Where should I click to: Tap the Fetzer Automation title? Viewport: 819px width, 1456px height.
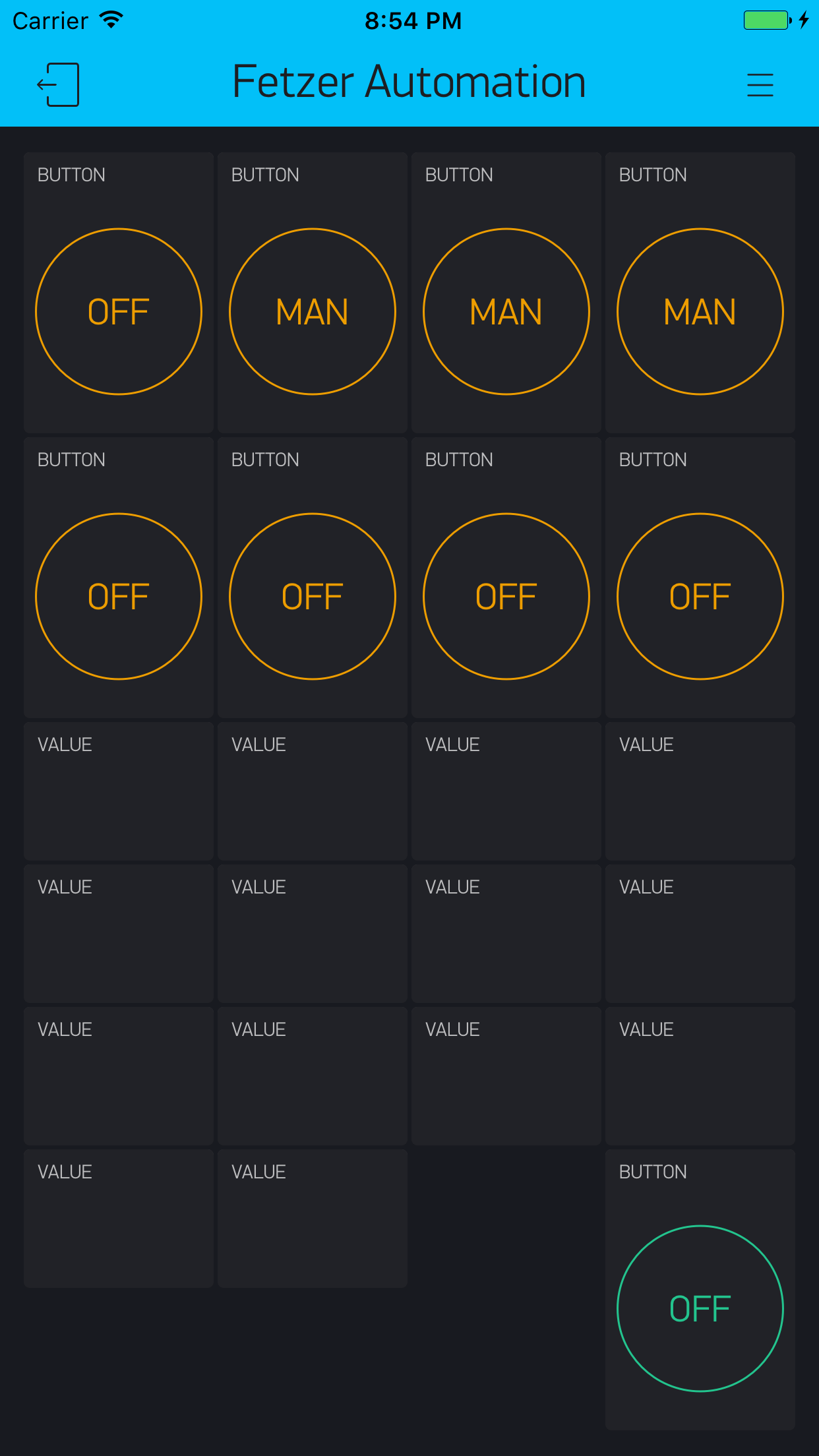click(409, 80)
